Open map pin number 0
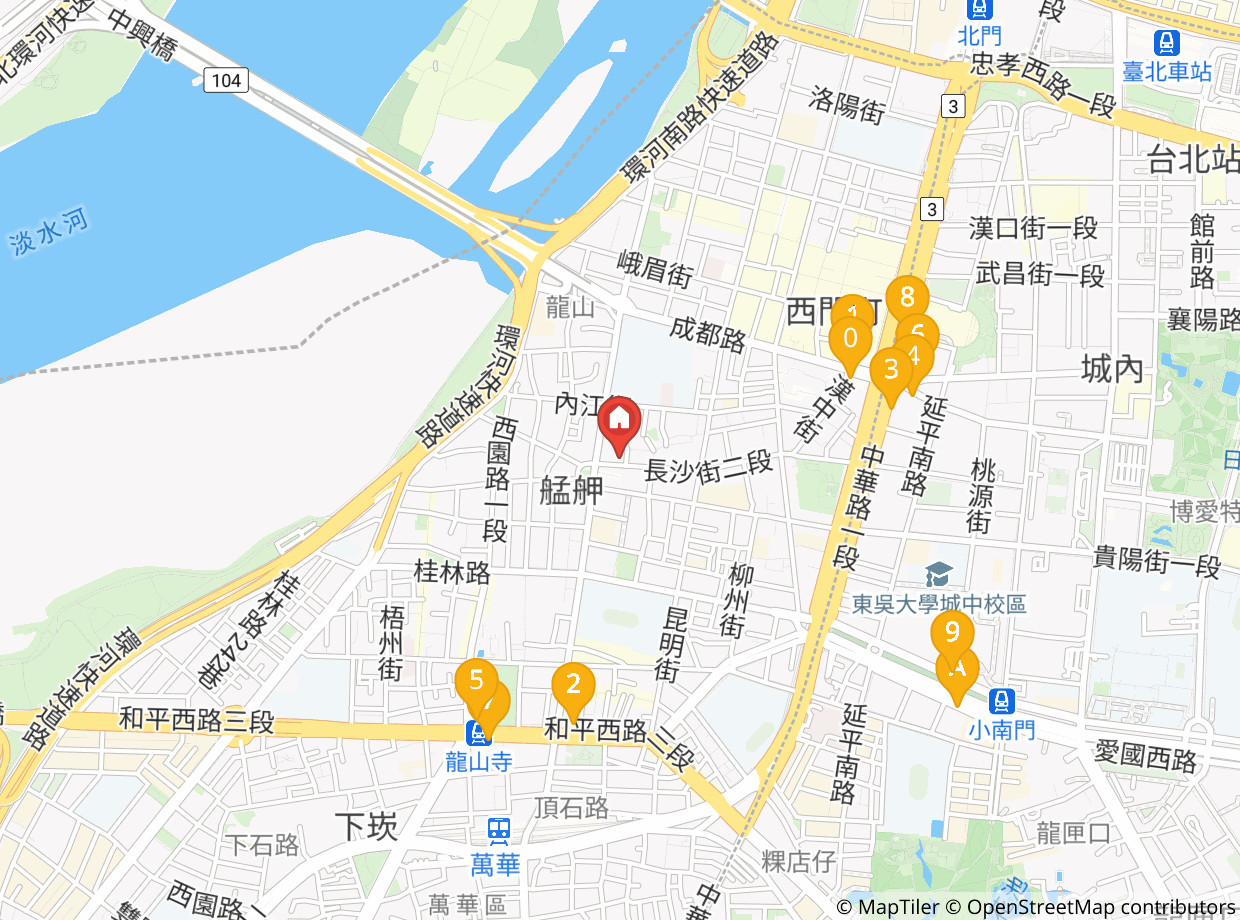Image resolution: width=1240 pixels, height=920 pixels. (x=850, y=339)
